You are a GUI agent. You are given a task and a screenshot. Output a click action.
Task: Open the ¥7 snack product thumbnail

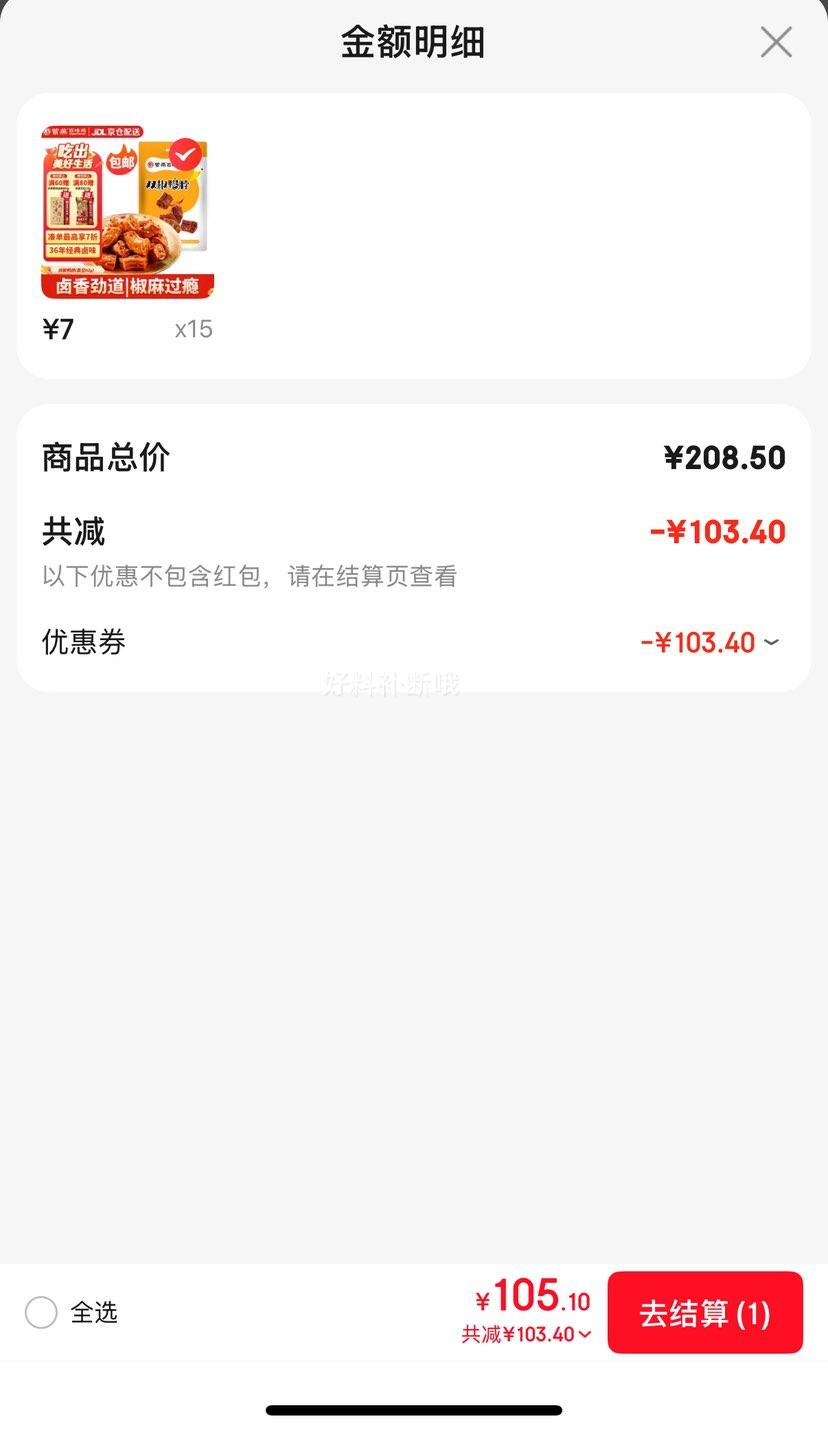pos(127,212)
